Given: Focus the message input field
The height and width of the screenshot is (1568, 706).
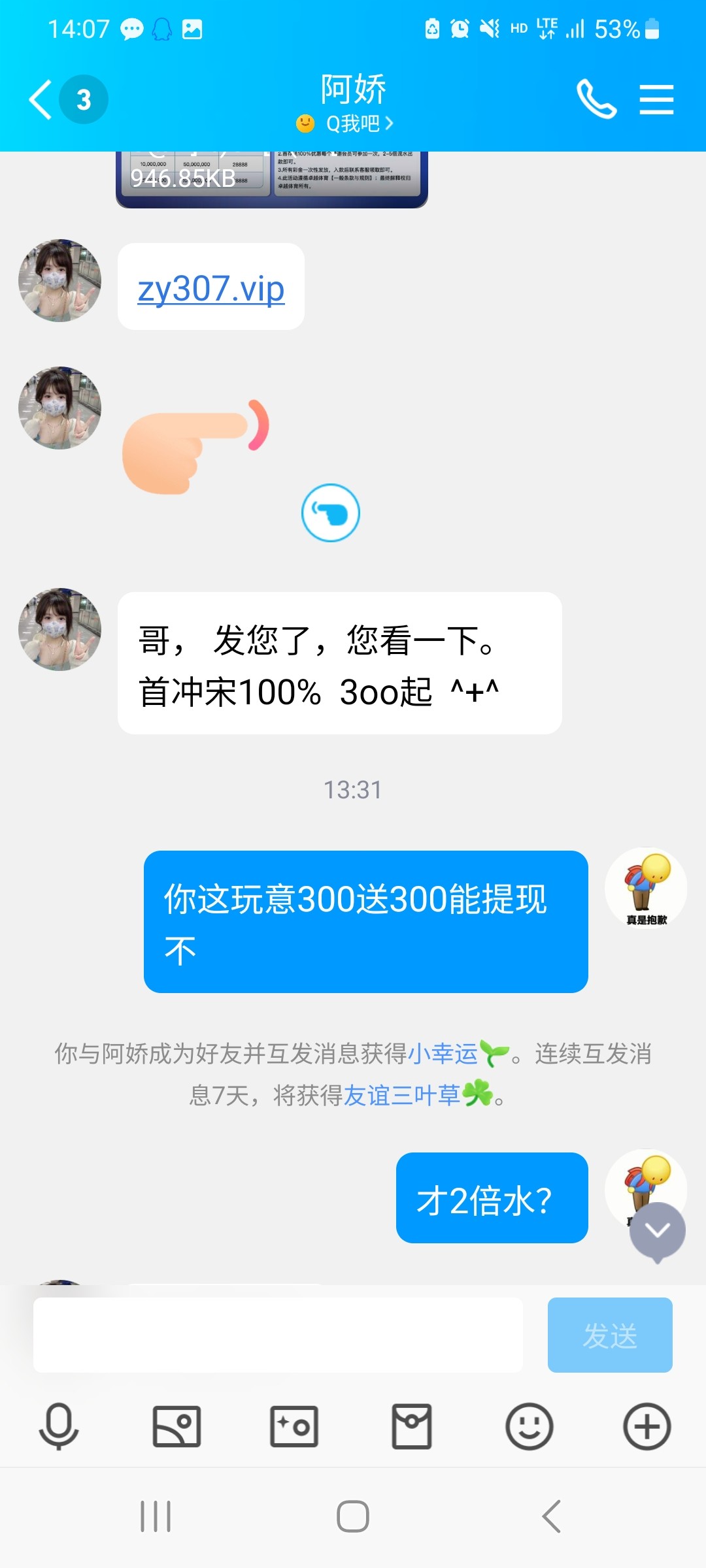Looking at the screenshot, I should click(x=278, y=1335).
